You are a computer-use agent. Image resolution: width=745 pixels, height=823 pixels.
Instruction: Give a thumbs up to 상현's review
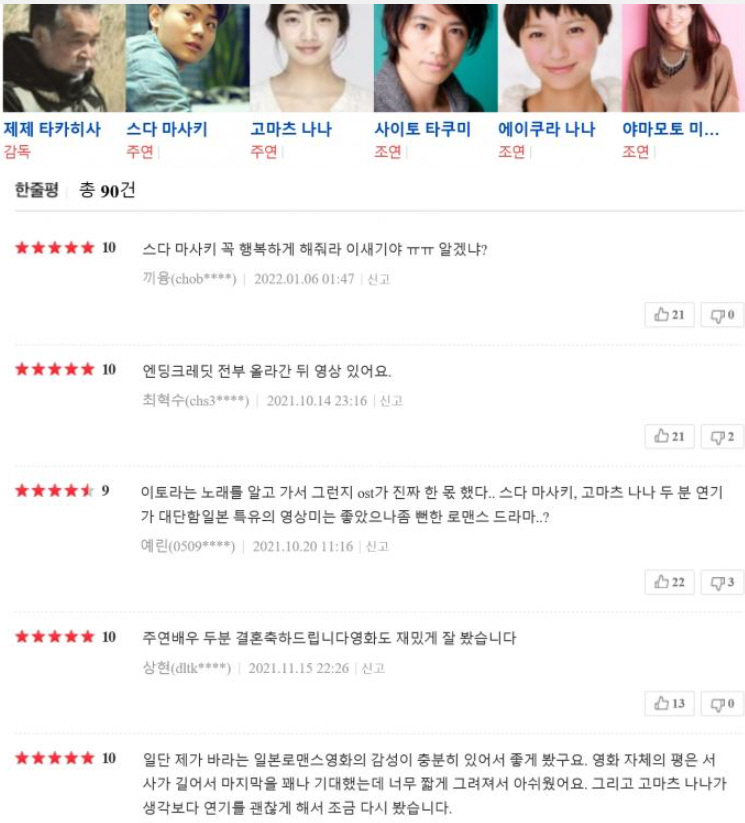pos(669,704)
